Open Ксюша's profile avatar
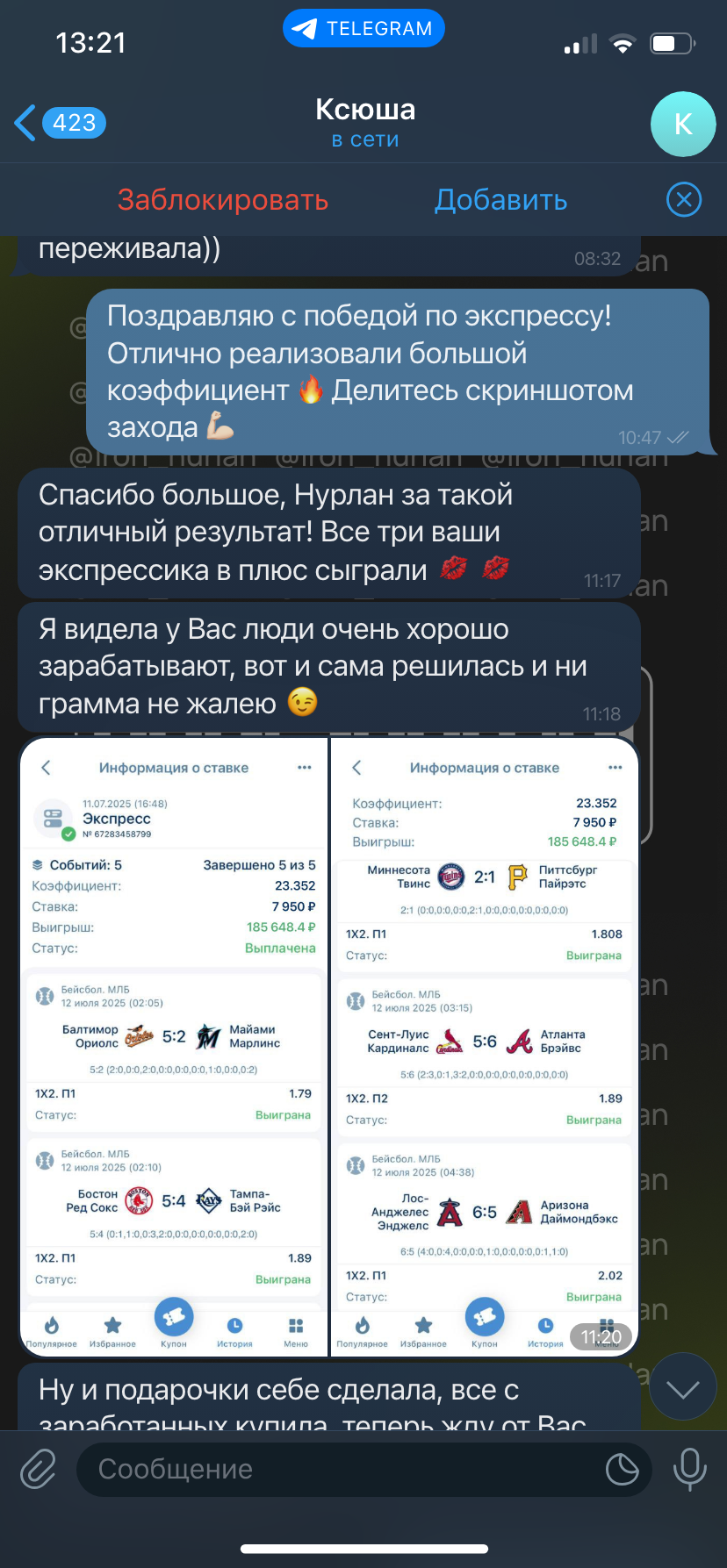The image size is (727, 1568). point(683,124)
